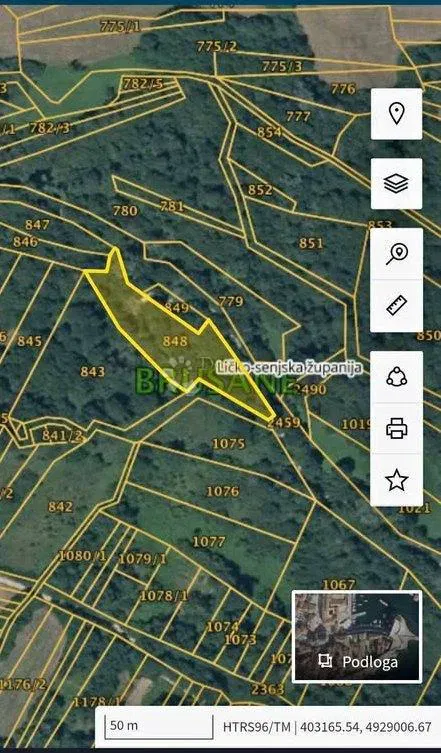441x753 pixels.
Task: Select the ruler measuring tool
Action: pyautogui.click(x=396, y=305)
